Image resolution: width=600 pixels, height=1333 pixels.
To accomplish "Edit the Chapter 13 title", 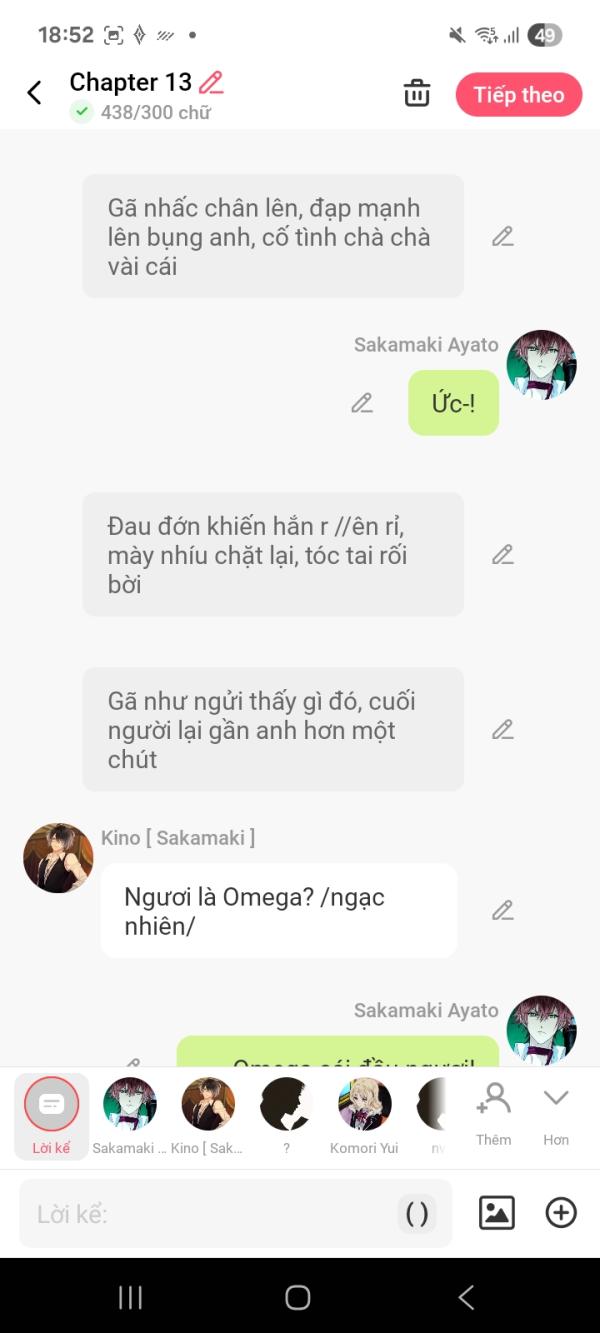I will tap(211, 82).
